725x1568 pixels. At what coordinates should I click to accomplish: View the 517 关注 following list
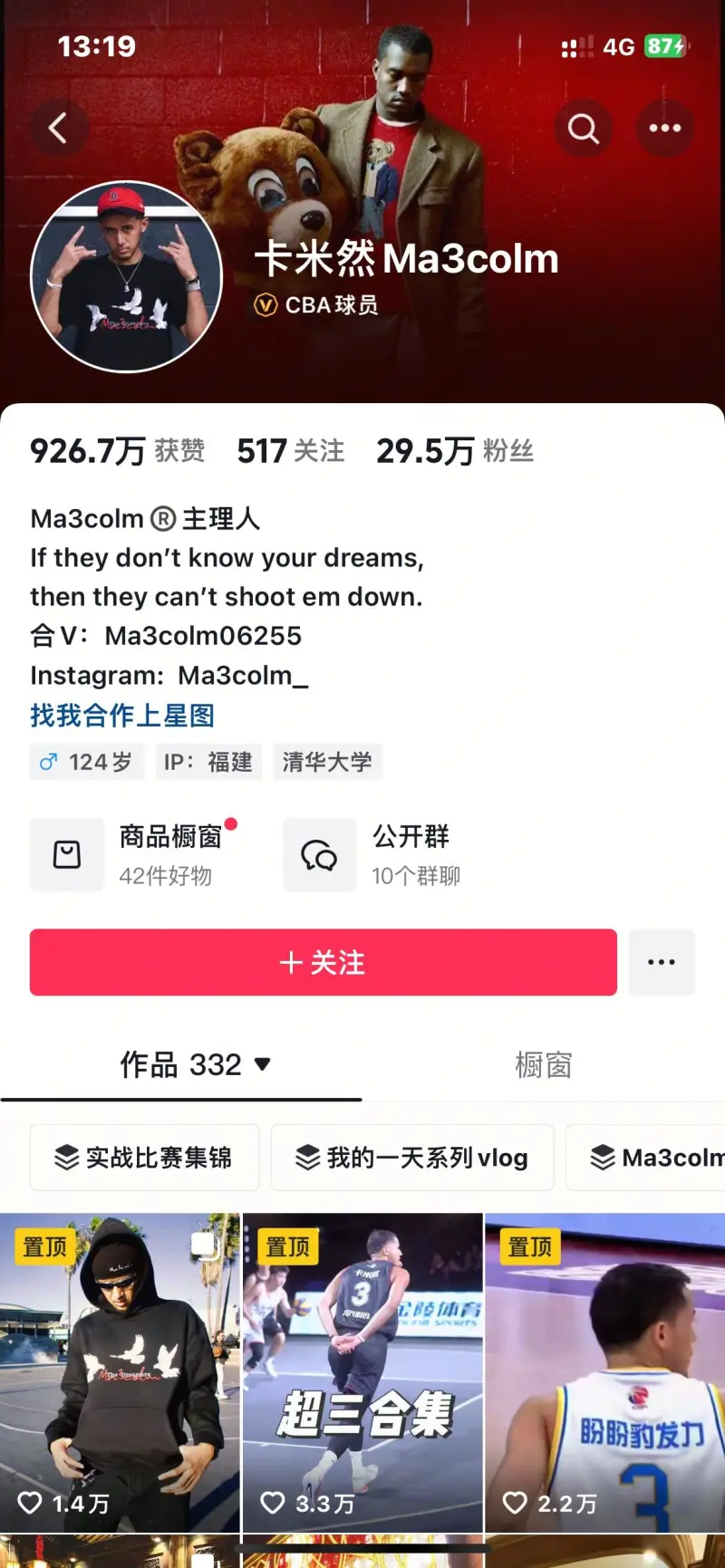290,450
